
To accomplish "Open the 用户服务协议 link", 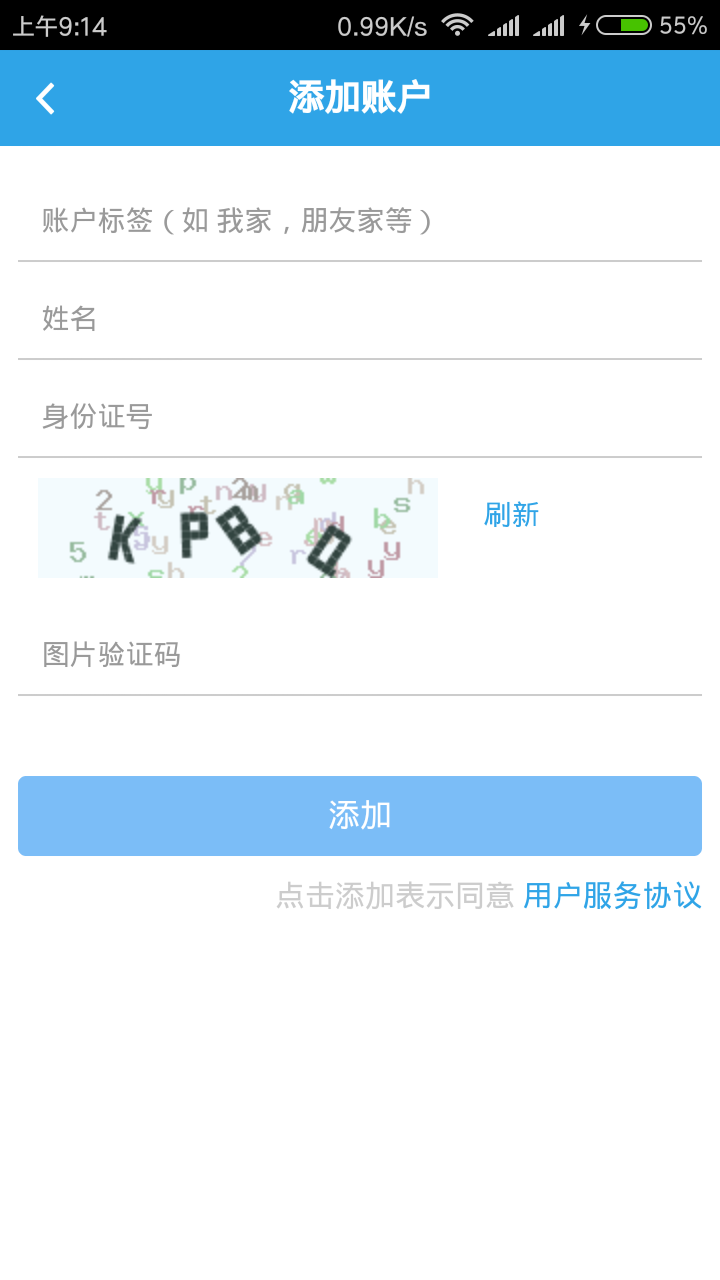I will pyautogui.click(x=612, y=896).
